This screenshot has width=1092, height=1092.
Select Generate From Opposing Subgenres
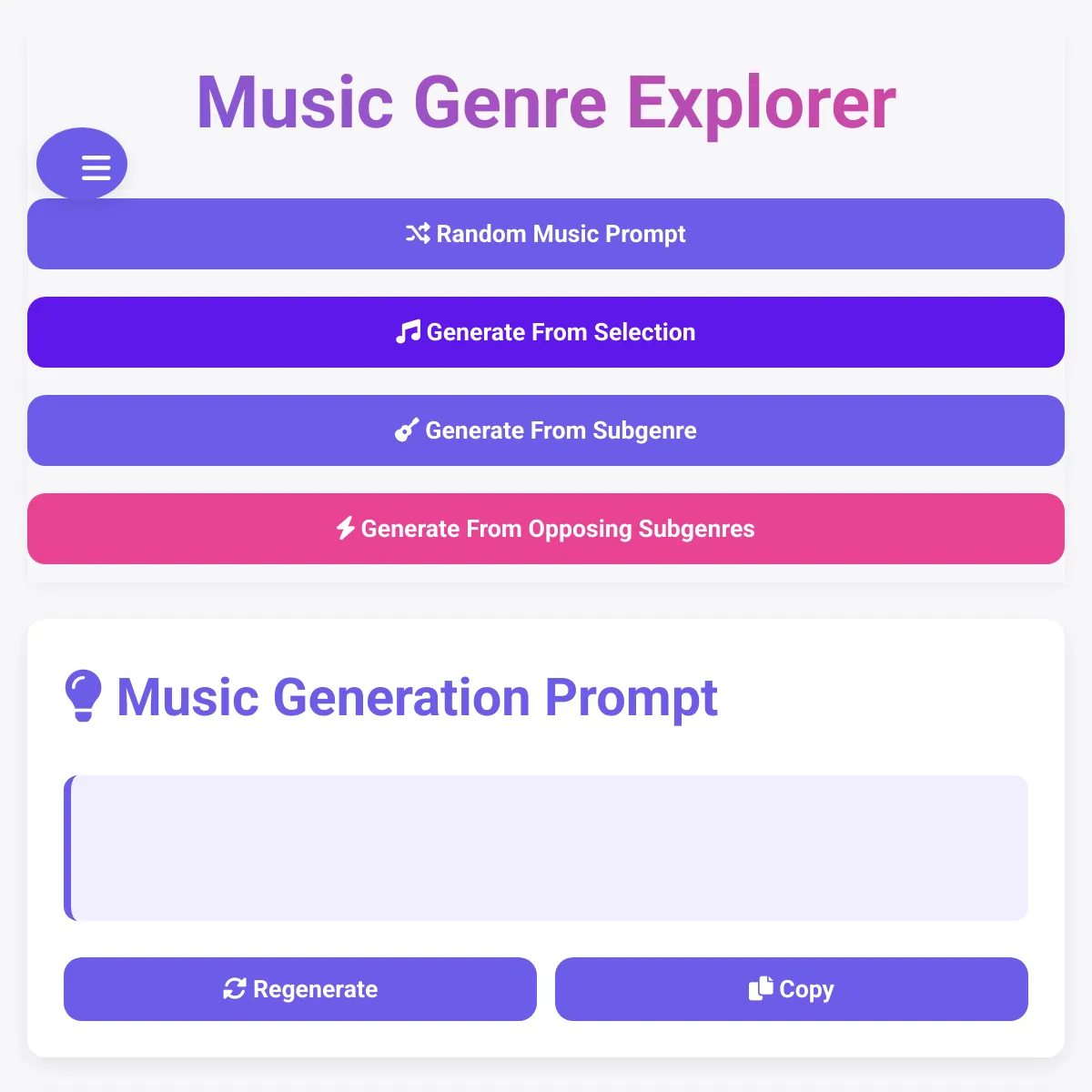tap(546, 529)
